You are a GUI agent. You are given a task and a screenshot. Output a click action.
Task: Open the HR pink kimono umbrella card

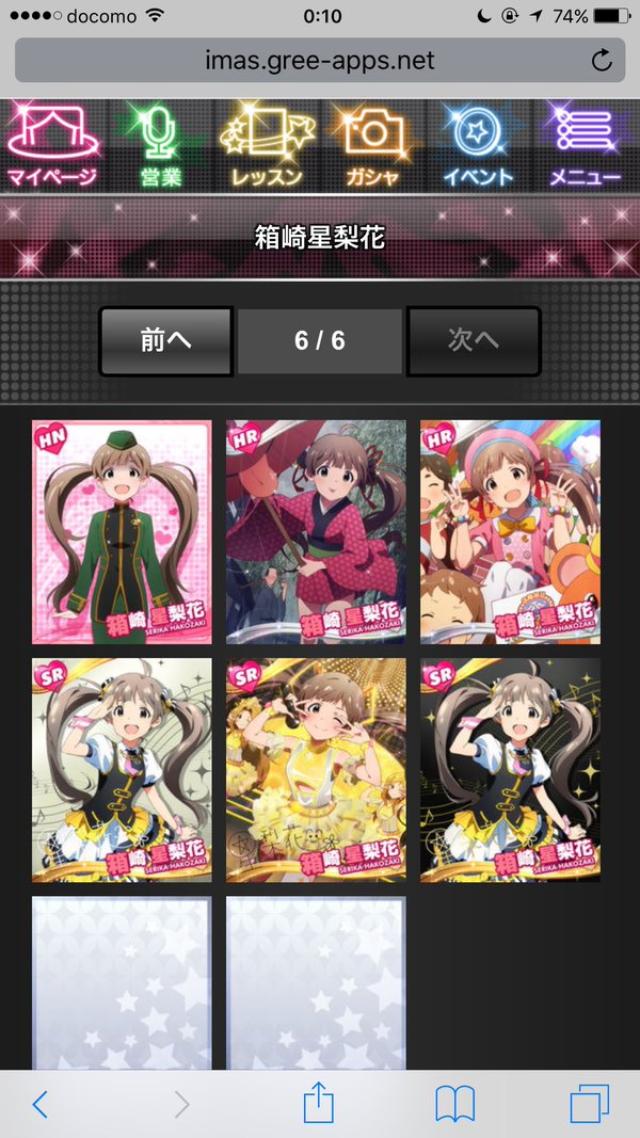316,532
